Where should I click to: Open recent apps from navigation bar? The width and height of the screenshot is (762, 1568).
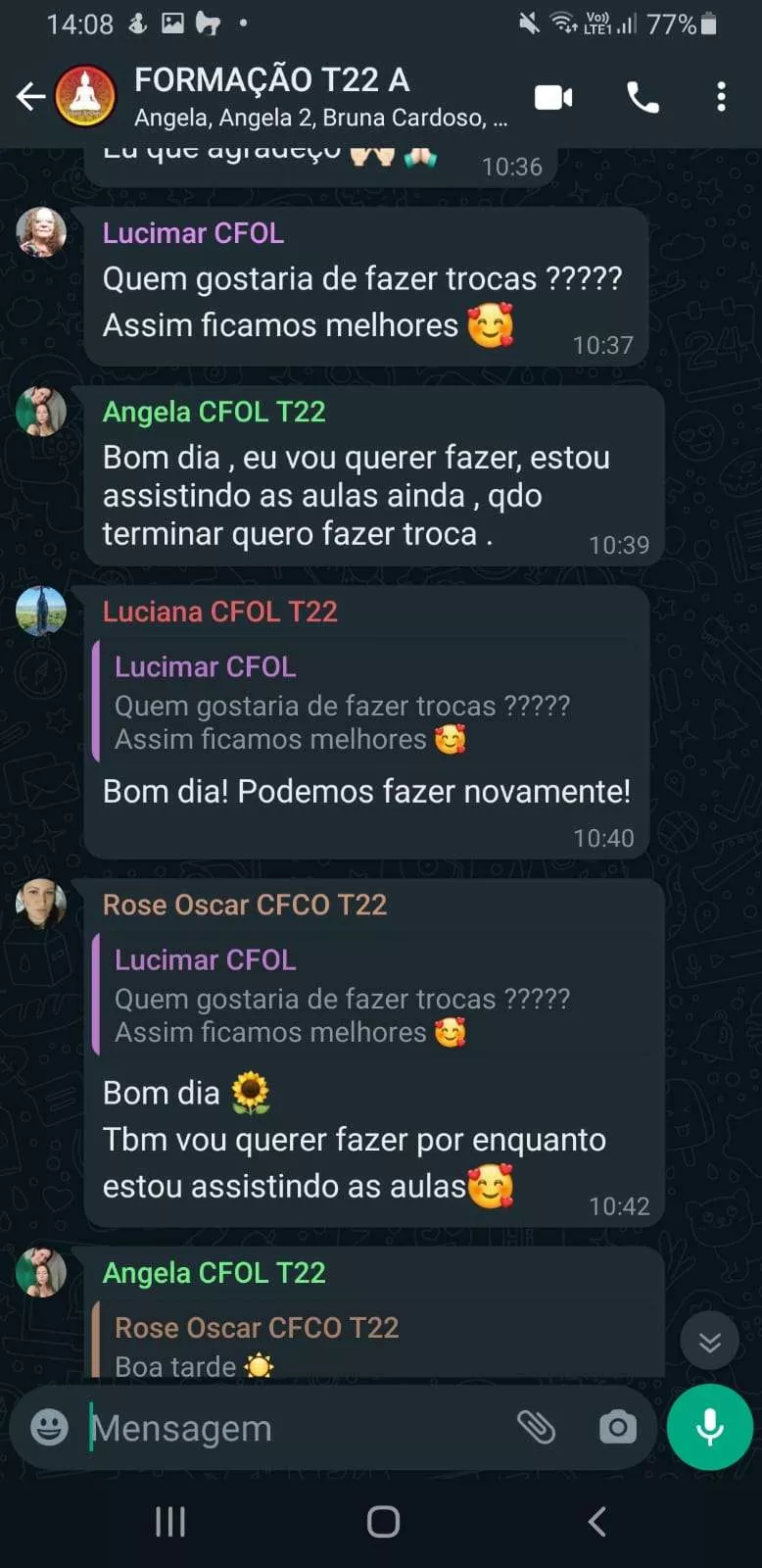(170, 1521)
